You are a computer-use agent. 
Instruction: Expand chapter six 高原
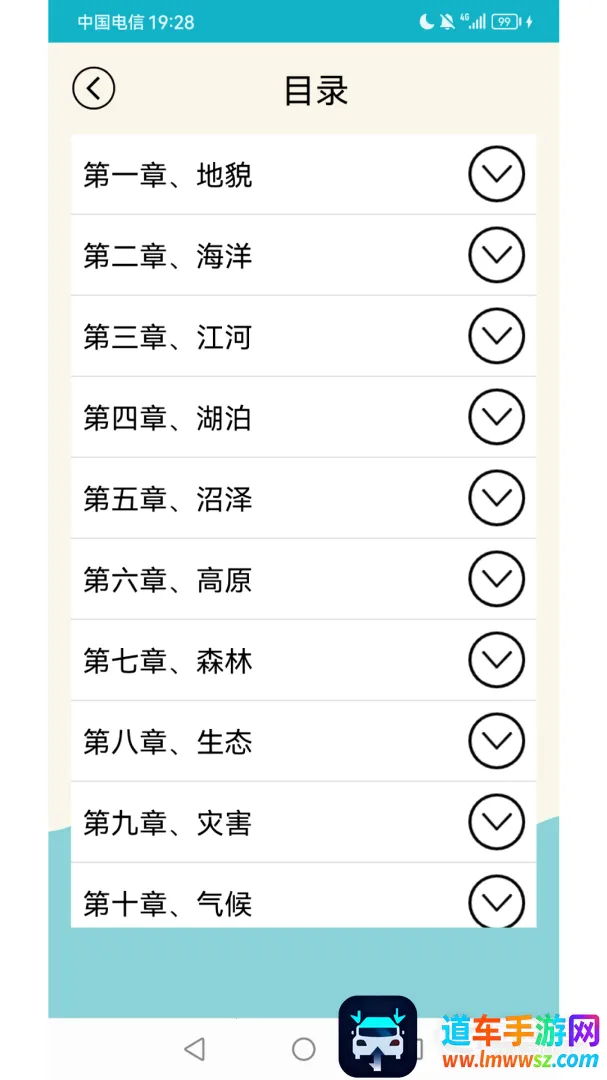[x=496, y=580]
